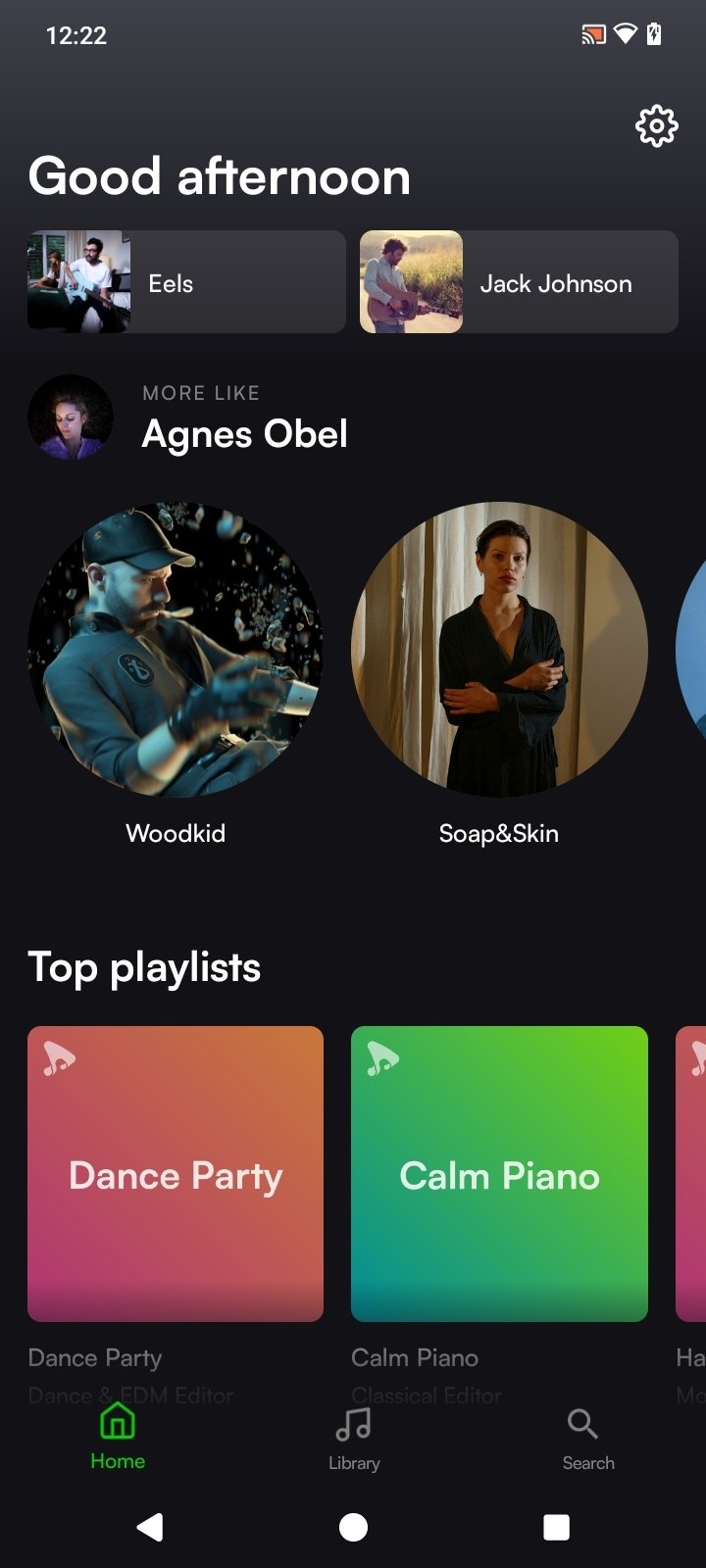Open the Eels artist card
Viewport: 706px width, 1568px height.
[x=186, y=282]
